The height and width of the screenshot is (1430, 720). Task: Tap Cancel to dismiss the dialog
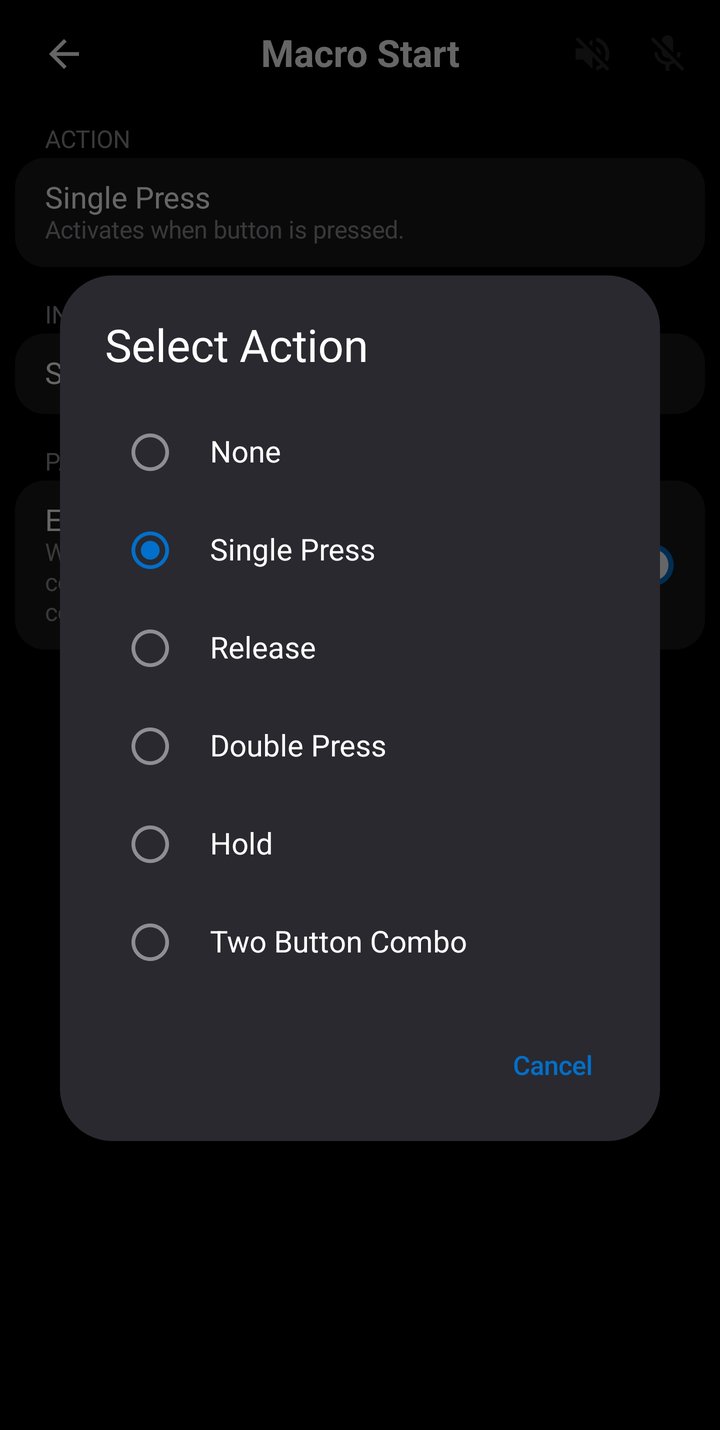pyautogui.click(x=552, y=1065)
